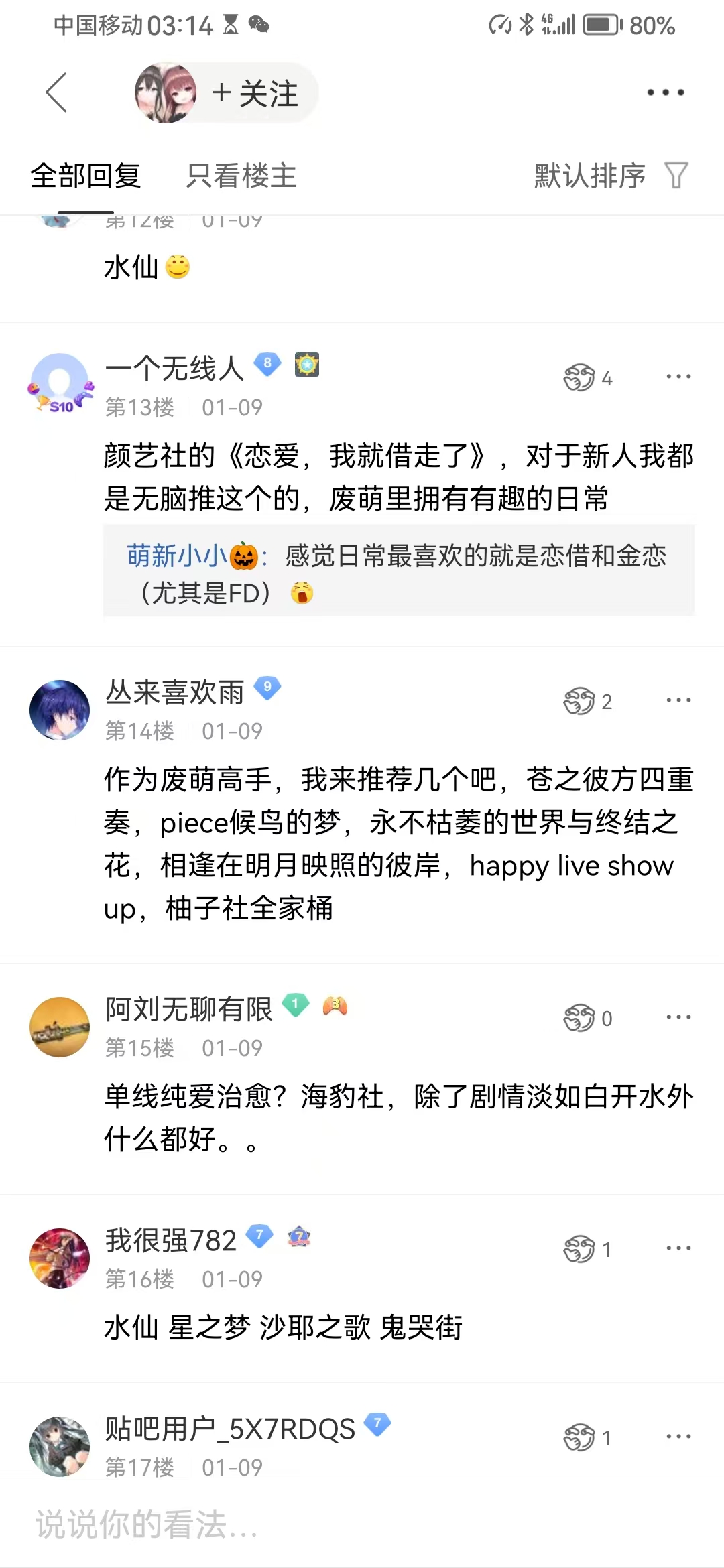Open more options for 一个无线人's comment
Screen dimensions: 724x1568
(x=678, y=377)
